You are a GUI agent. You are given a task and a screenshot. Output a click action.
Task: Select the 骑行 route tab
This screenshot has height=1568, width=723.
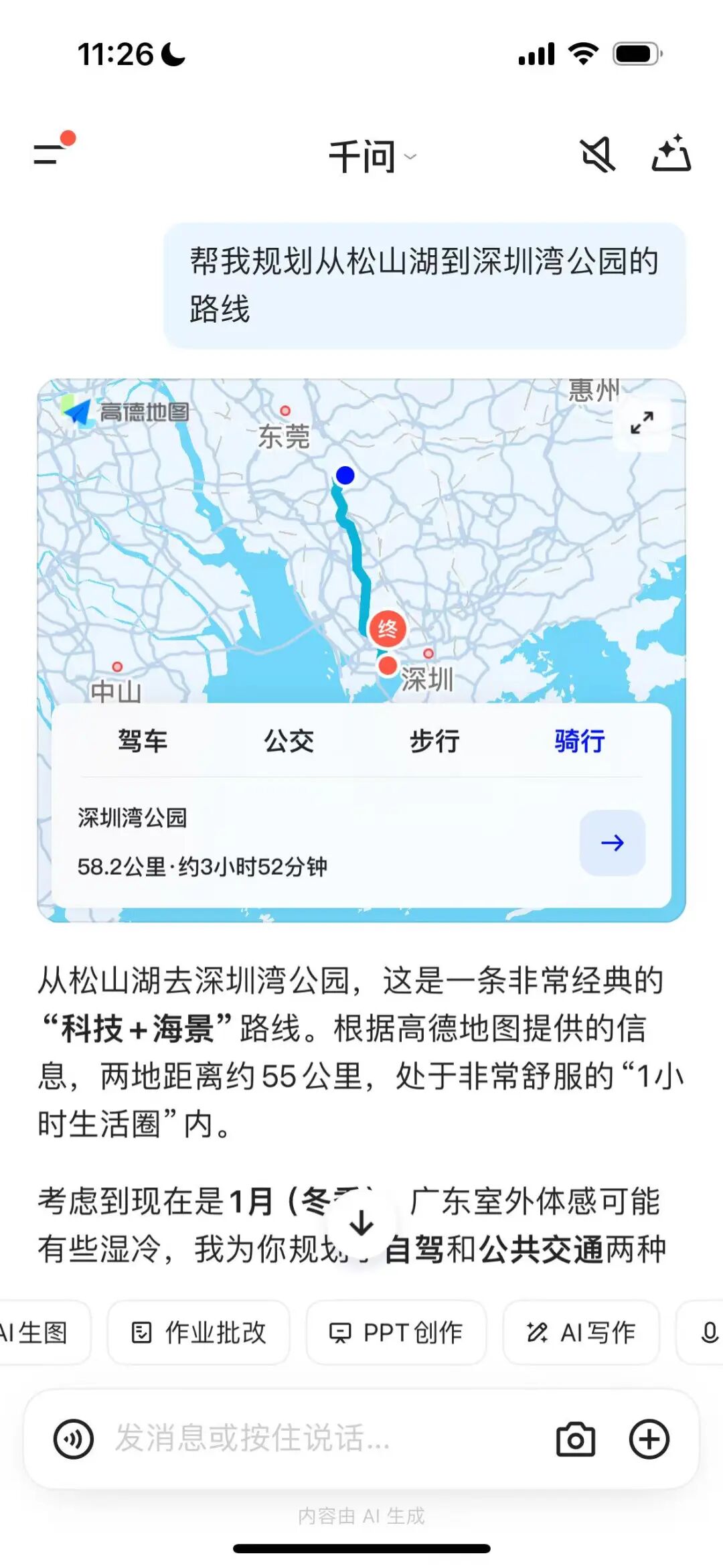pos(580,741)
